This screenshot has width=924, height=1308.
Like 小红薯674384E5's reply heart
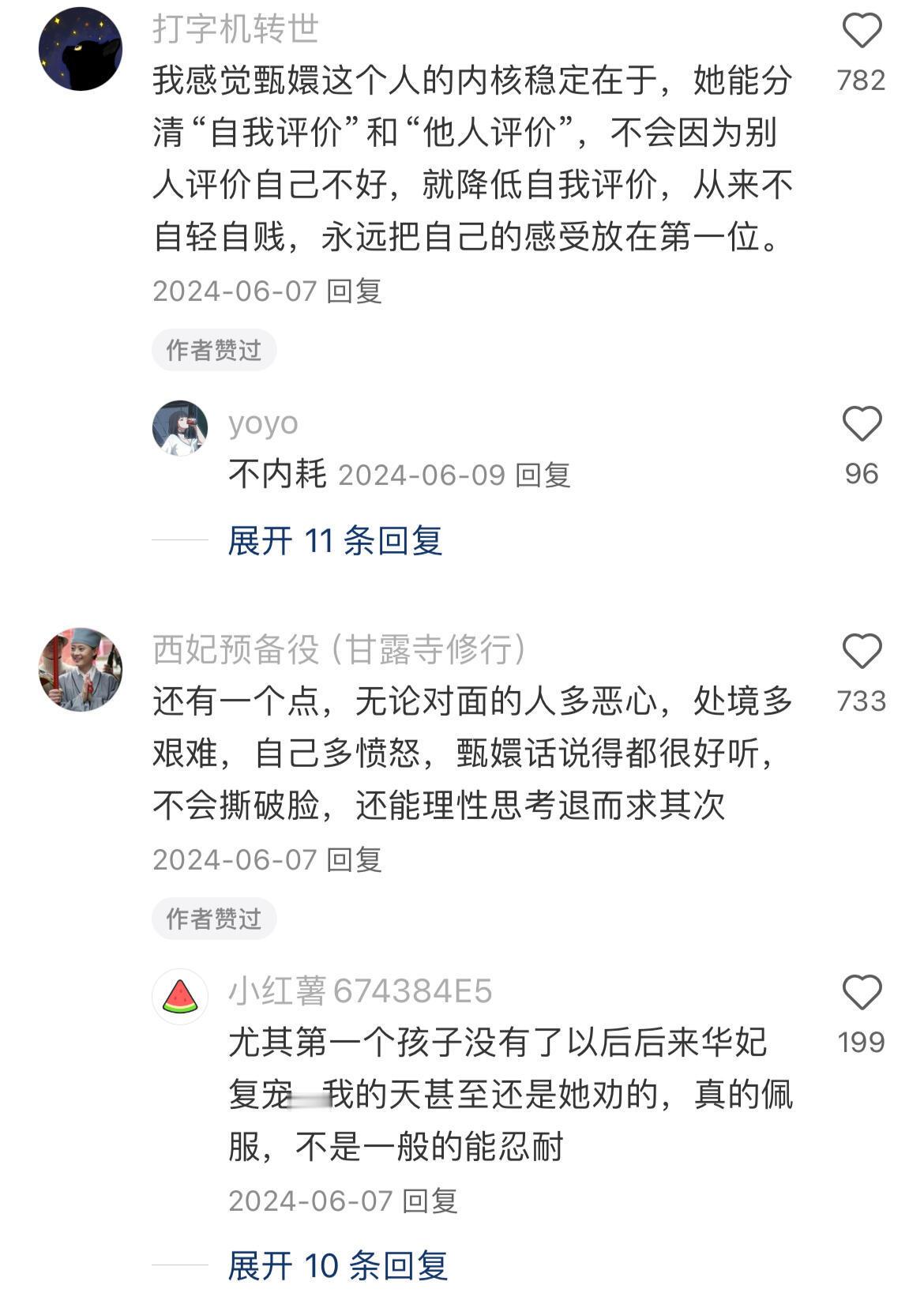863,994
